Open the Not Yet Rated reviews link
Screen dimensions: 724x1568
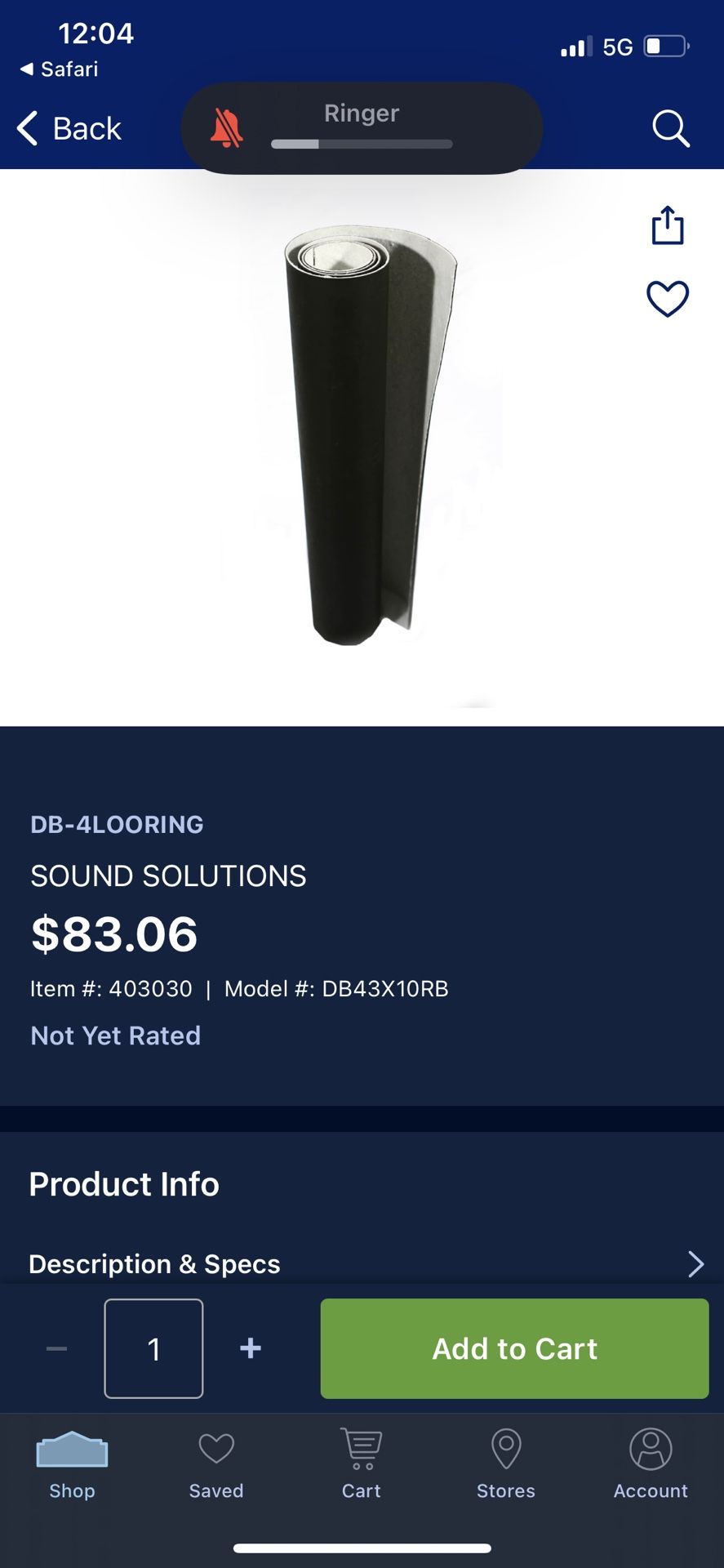coord(115,1036)
